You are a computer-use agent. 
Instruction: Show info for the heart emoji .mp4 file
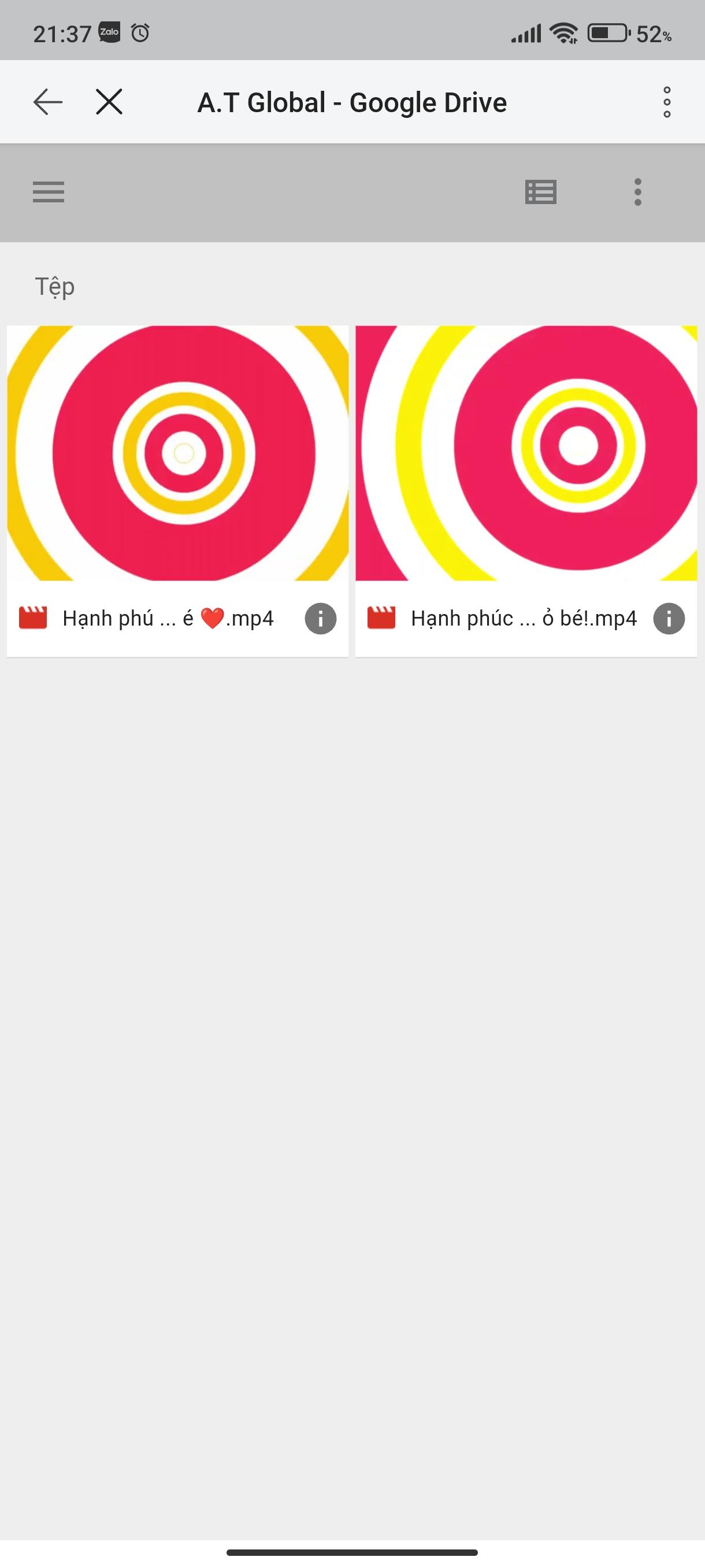pos(321,619)
